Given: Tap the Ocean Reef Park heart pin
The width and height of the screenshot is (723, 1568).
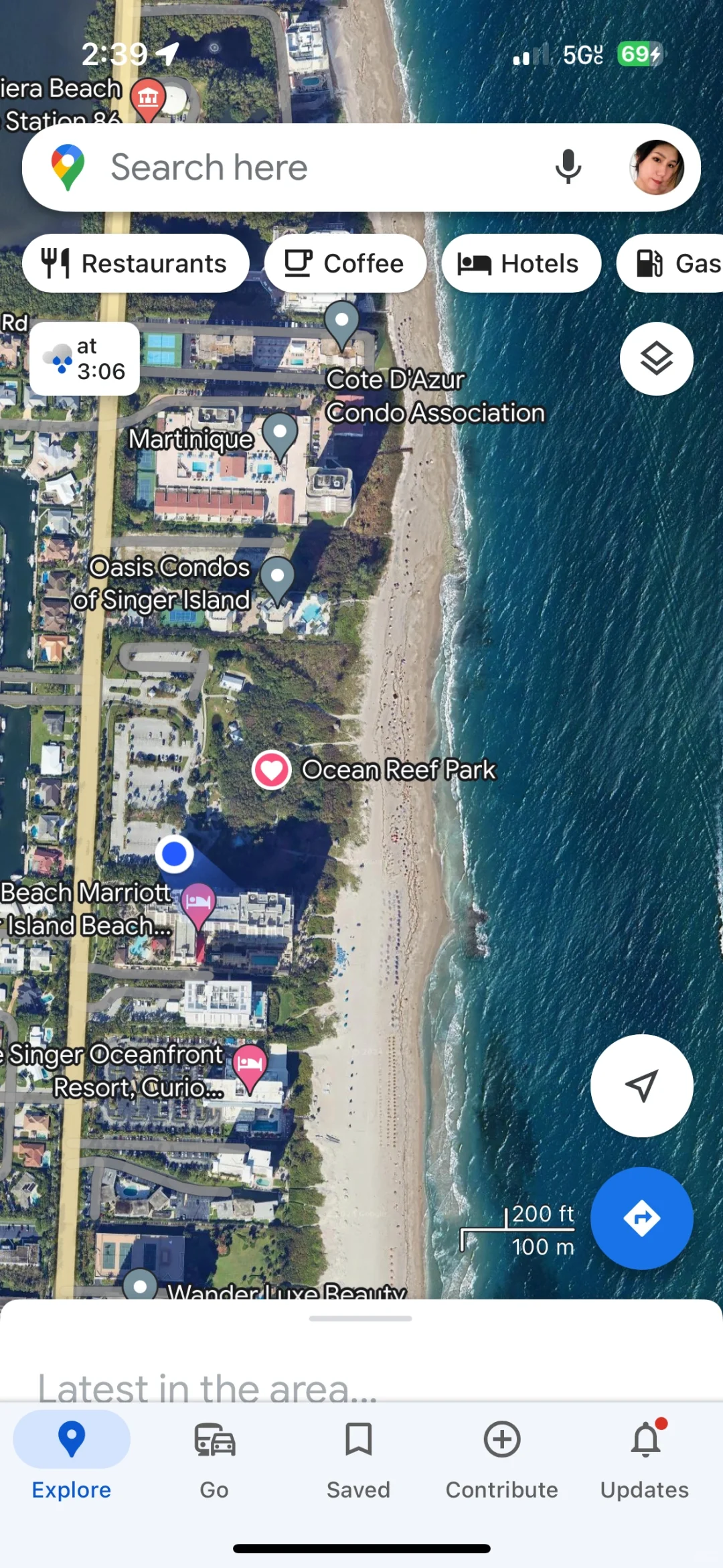Looking at the screenshot, I should pos(271,770).
